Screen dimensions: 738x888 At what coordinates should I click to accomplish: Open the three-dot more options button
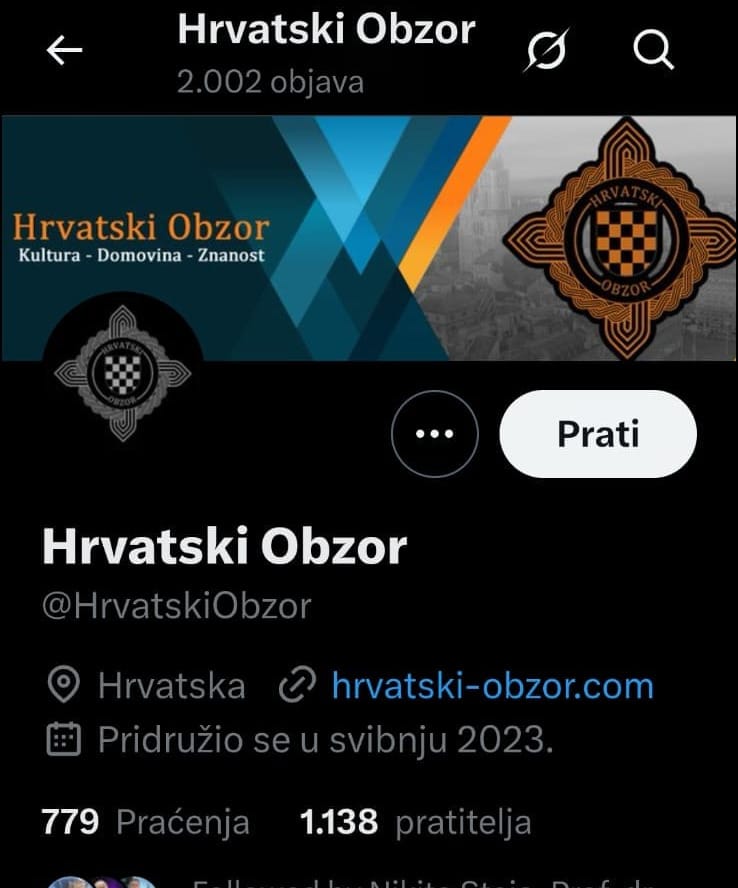pos(434,434)
